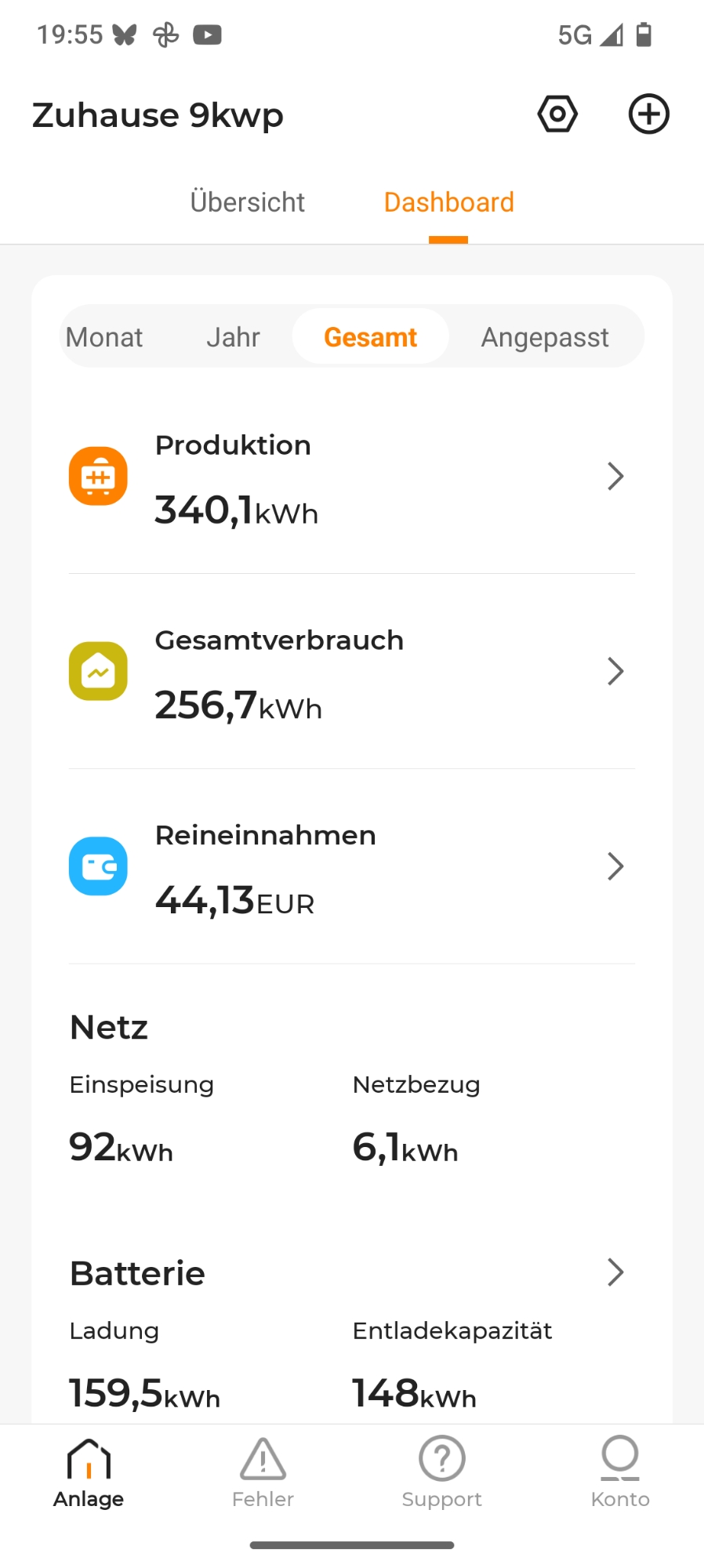Show Monat statistics

point(104,337)
